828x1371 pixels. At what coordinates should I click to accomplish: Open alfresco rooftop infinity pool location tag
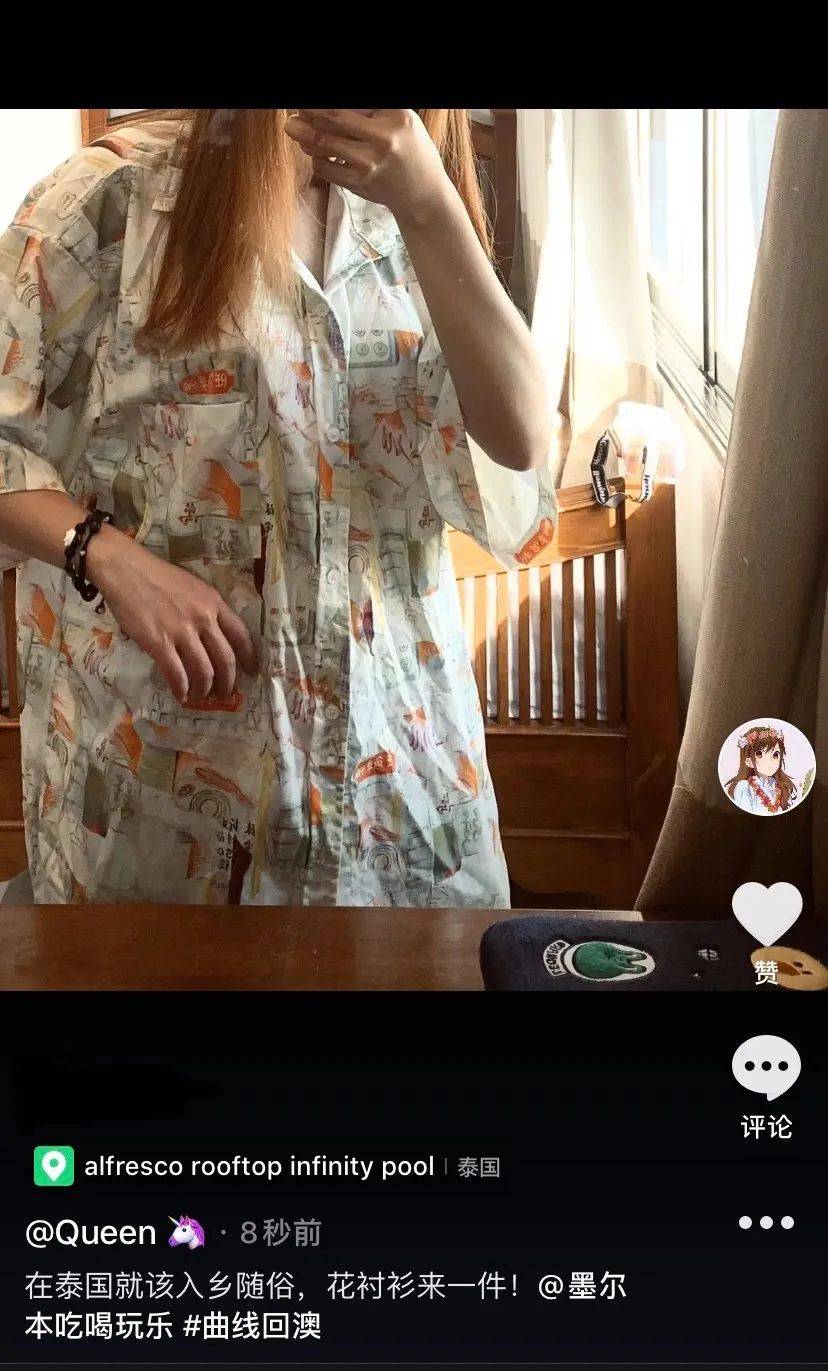[x=258, y=1166]
